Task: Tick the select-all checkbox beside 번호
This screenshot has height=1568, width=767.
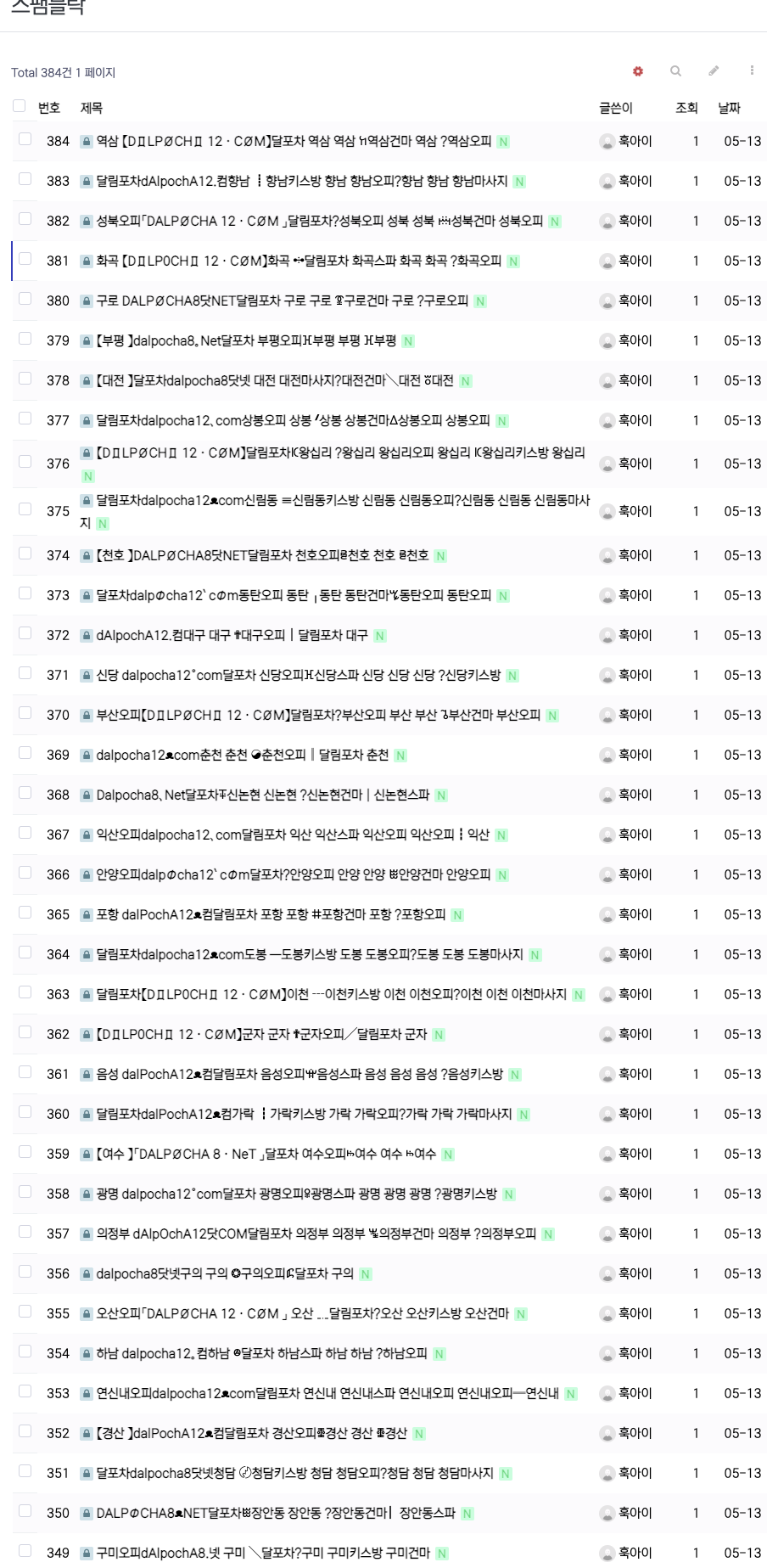Action: (x=19, y=106)
